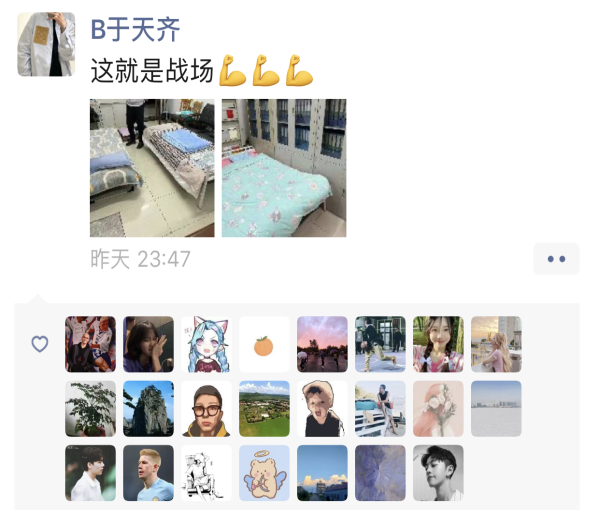Open the pink sunset sky avatar
This screenshot has width=600, height=510.
coord(322,344)
